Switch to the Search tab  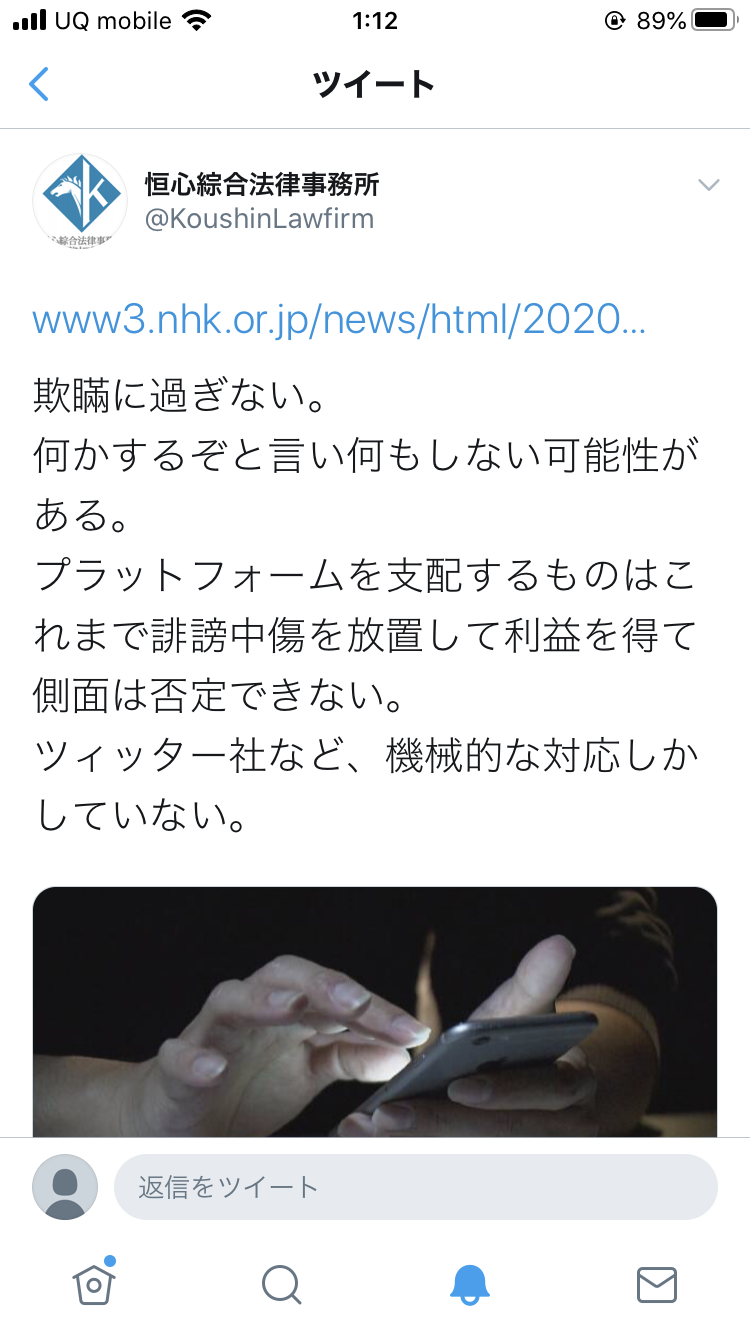coord(281,1284)
